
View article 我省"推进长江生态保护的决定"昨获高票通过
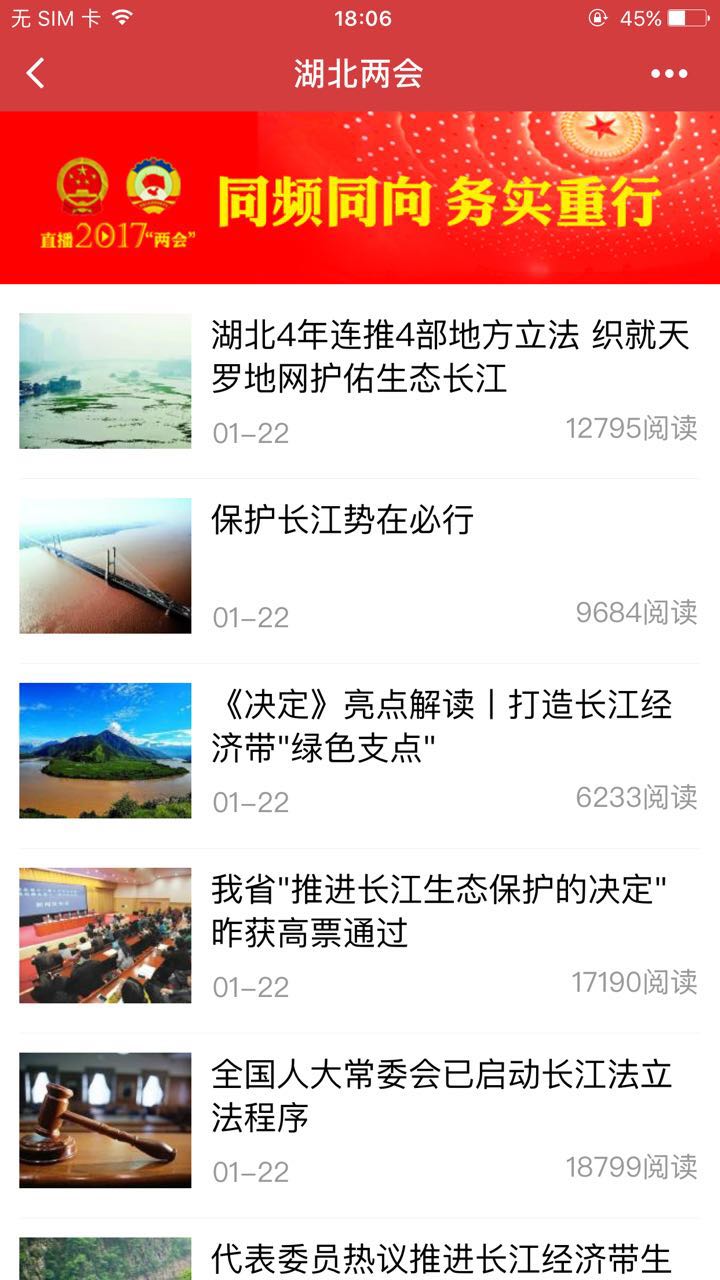pyautogui.click(x=439, y=911)
